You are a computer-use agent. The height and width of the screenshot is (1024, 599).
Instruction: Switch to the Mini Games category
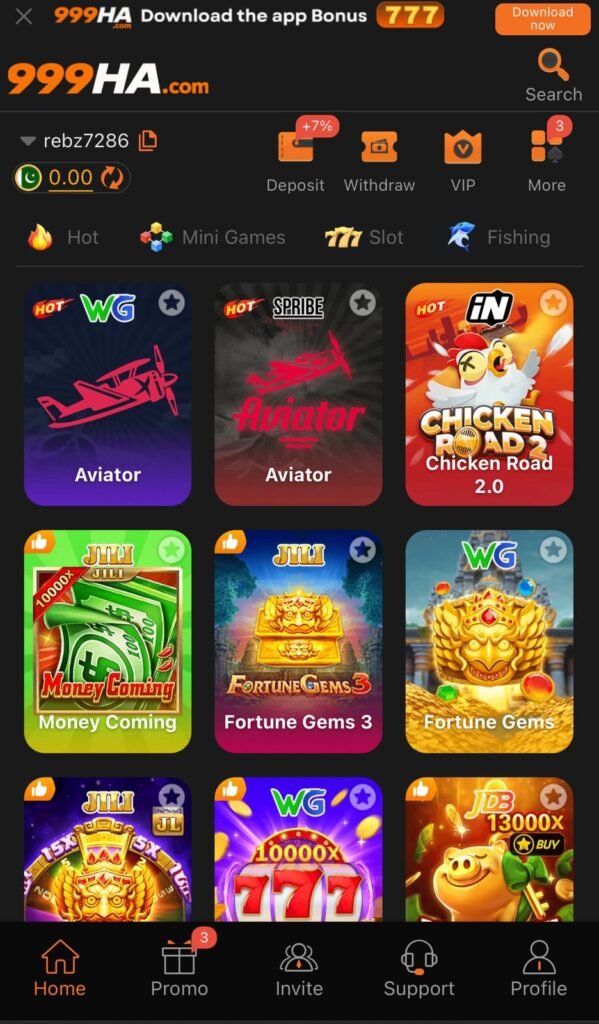tap(213, 237)
